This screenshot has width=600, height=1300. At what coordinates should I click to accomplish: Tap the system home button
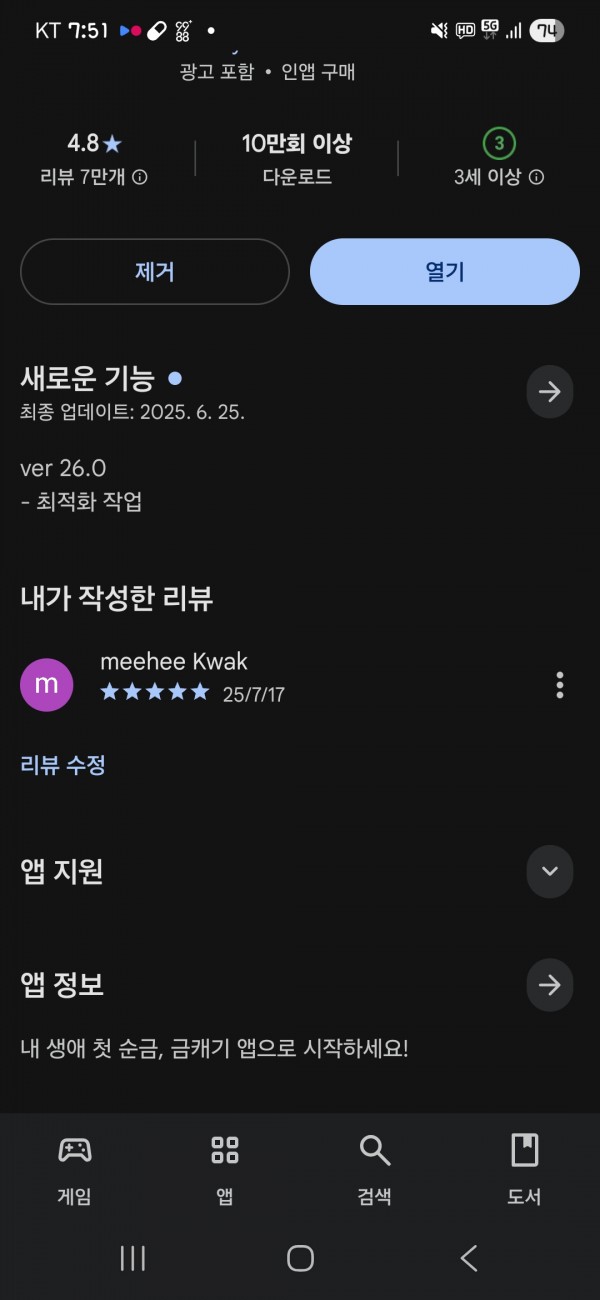pos(300,1258)
